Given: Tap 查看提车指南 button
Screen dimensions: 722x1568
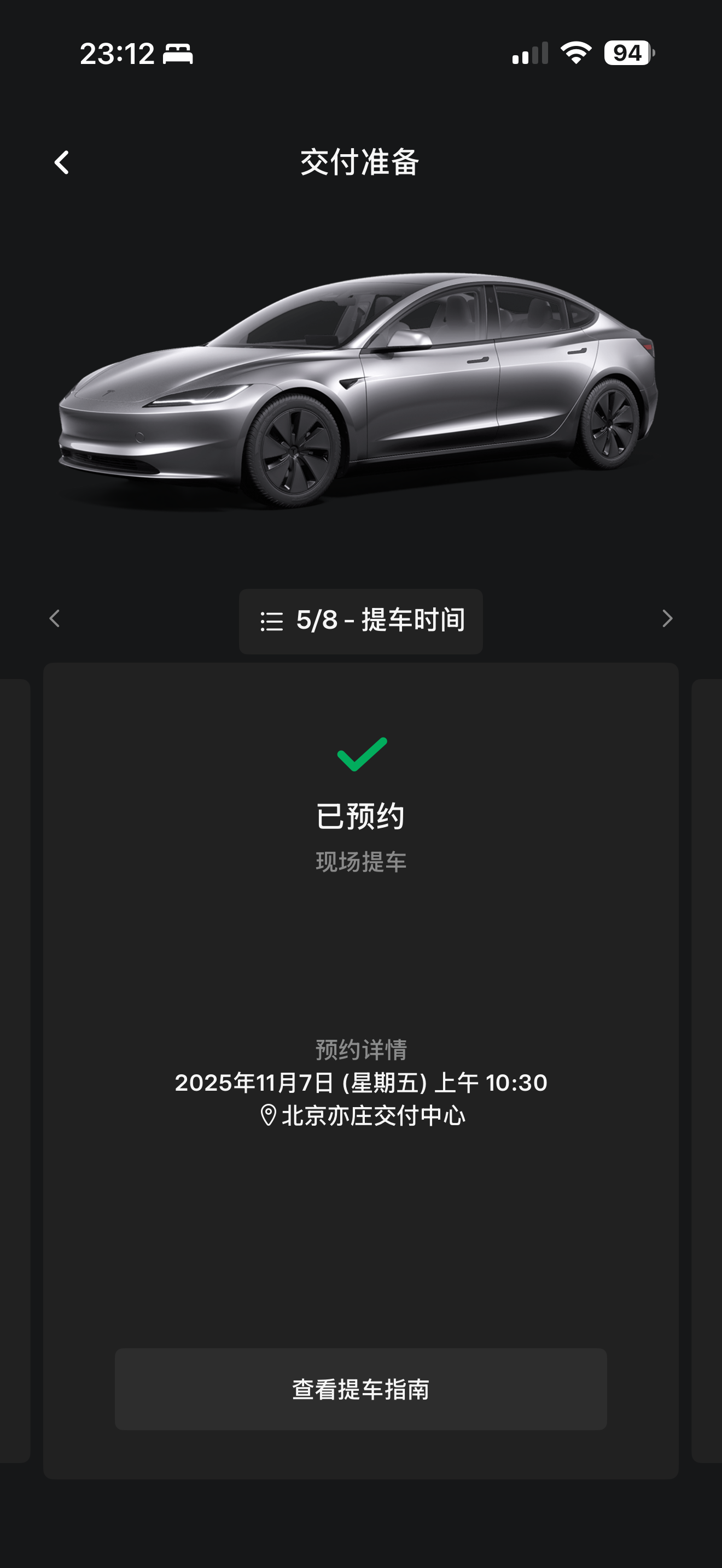Looking at the screenshot, I should (360, 1390).
